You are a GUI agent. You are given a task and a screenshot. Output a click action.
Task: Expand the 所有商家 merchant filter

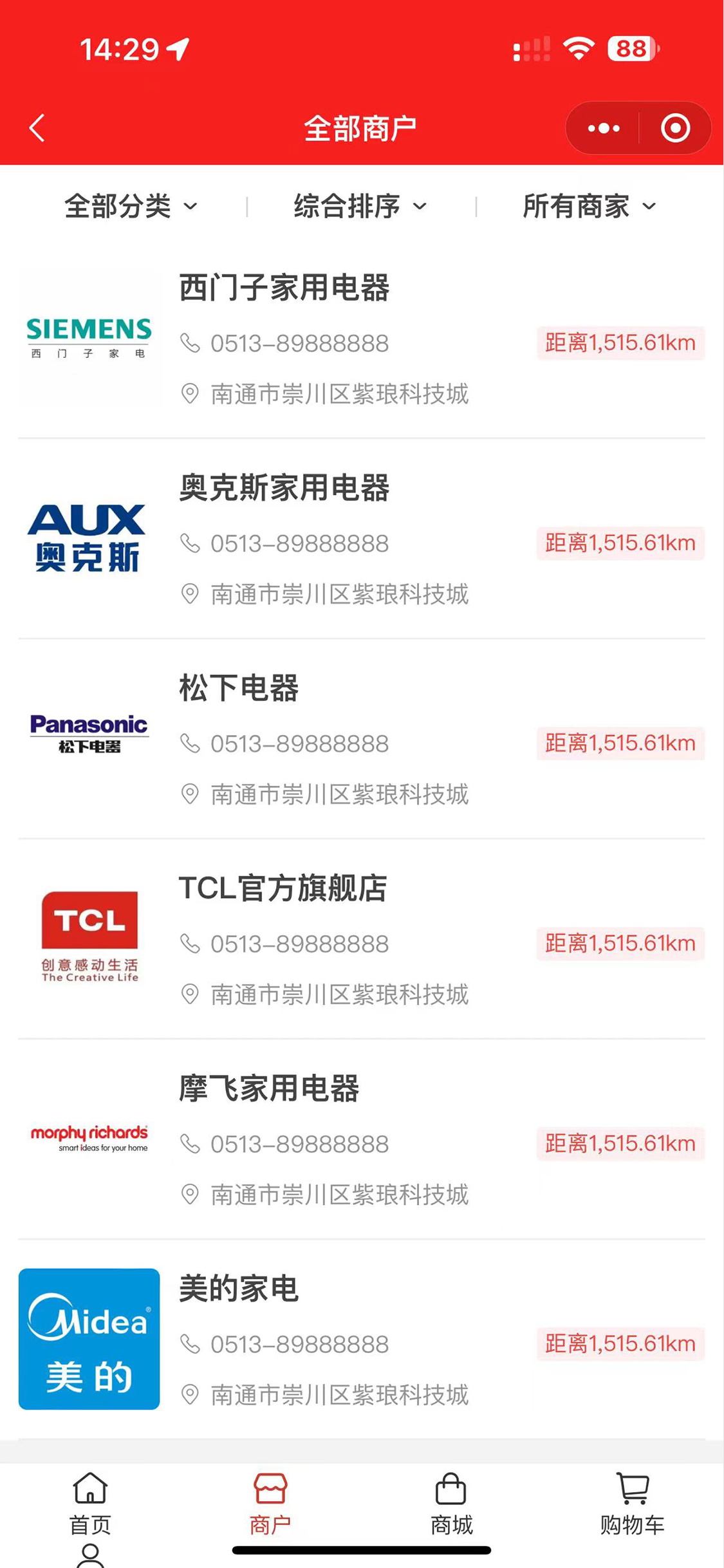click(589, 207)
